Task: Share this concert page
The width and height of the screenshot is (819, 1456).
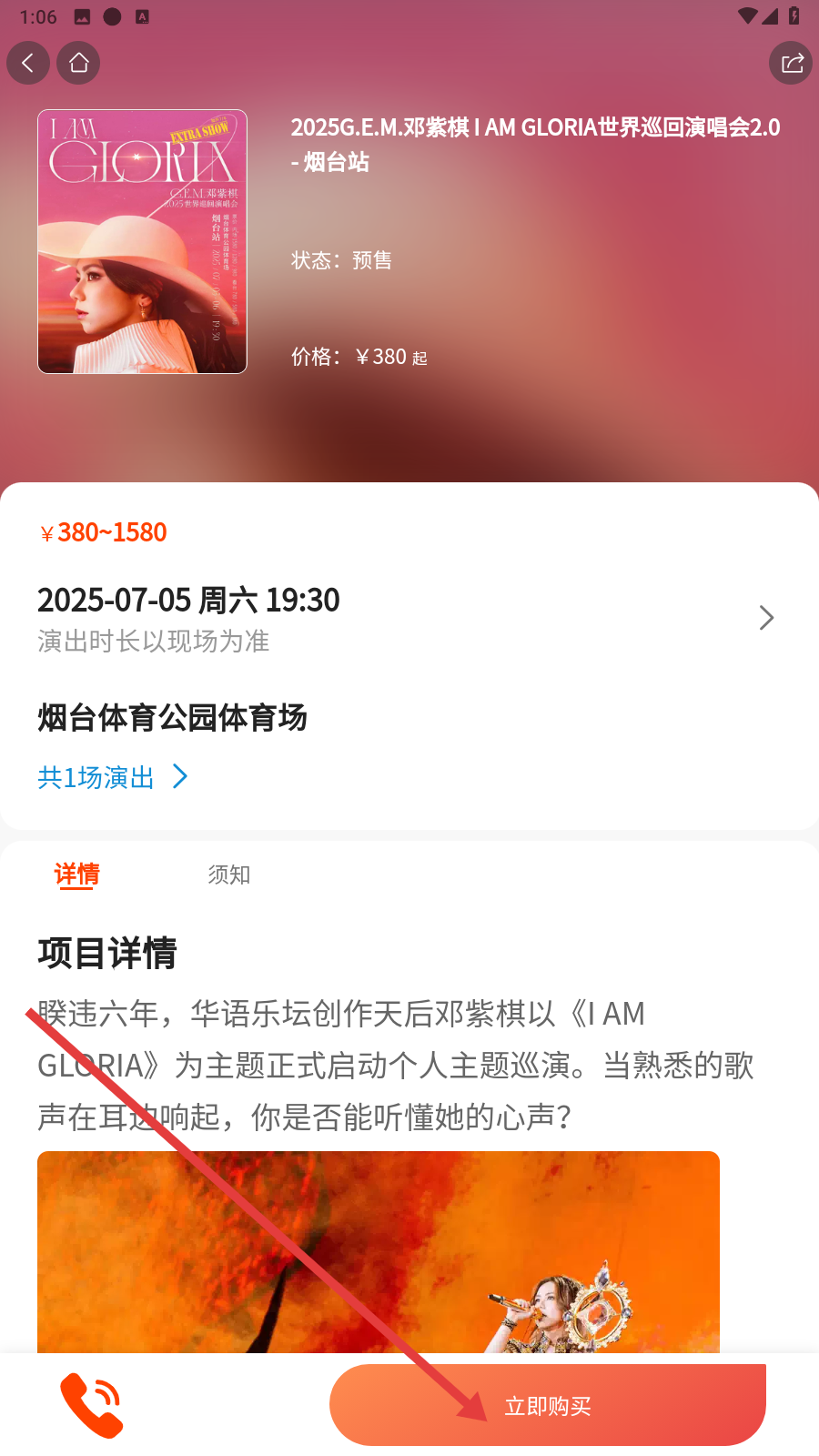Action: pyautogui.click(x=791, y=63)
